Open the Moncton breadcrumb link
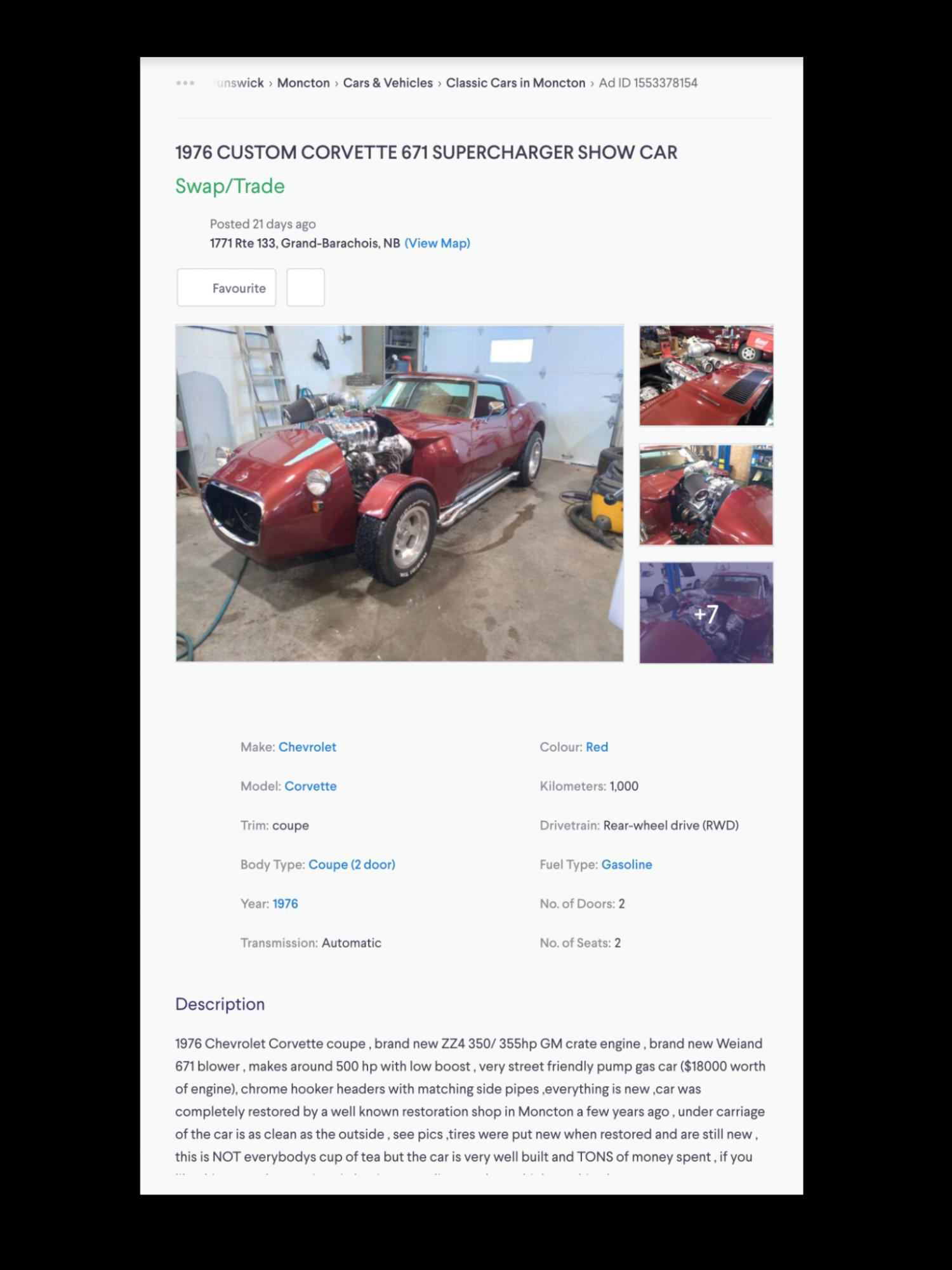Image resolution: width=952 pixels, height=1270 pixels. (303, 83)
